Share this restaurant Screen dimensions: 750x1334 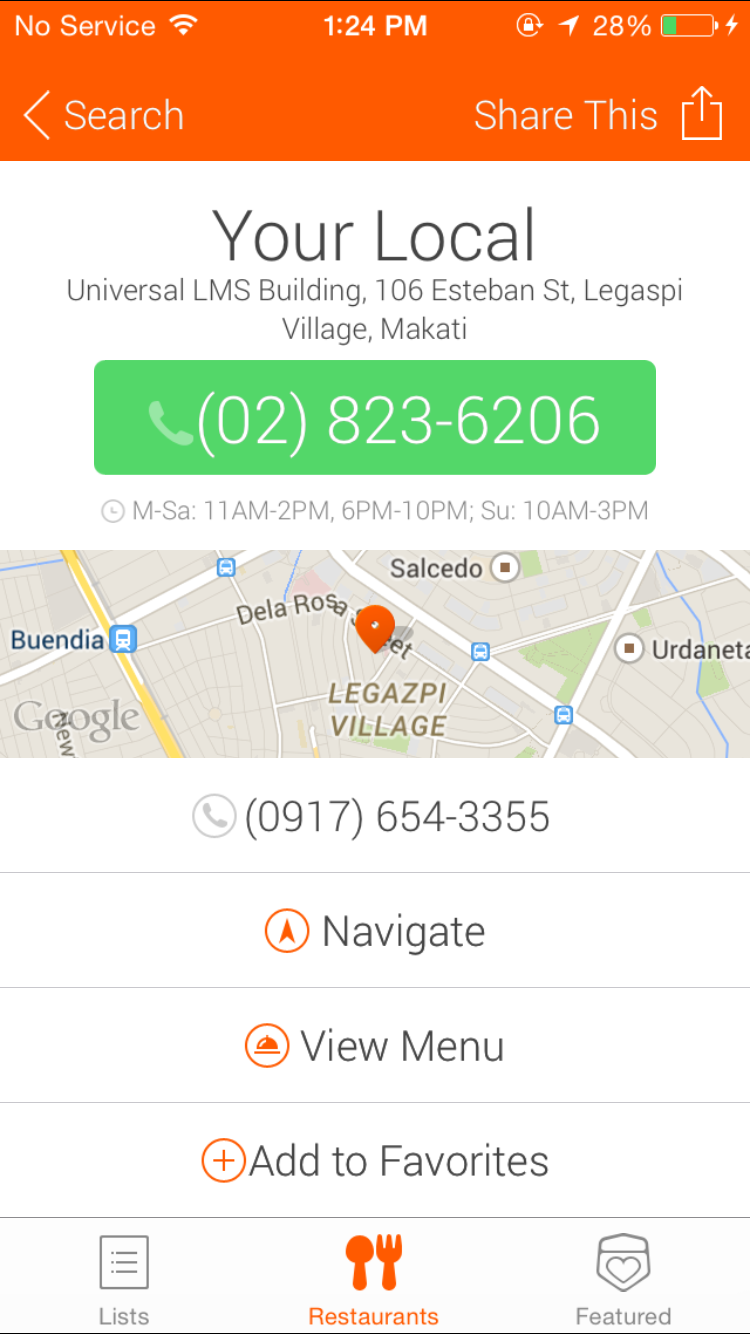point(598,116)
